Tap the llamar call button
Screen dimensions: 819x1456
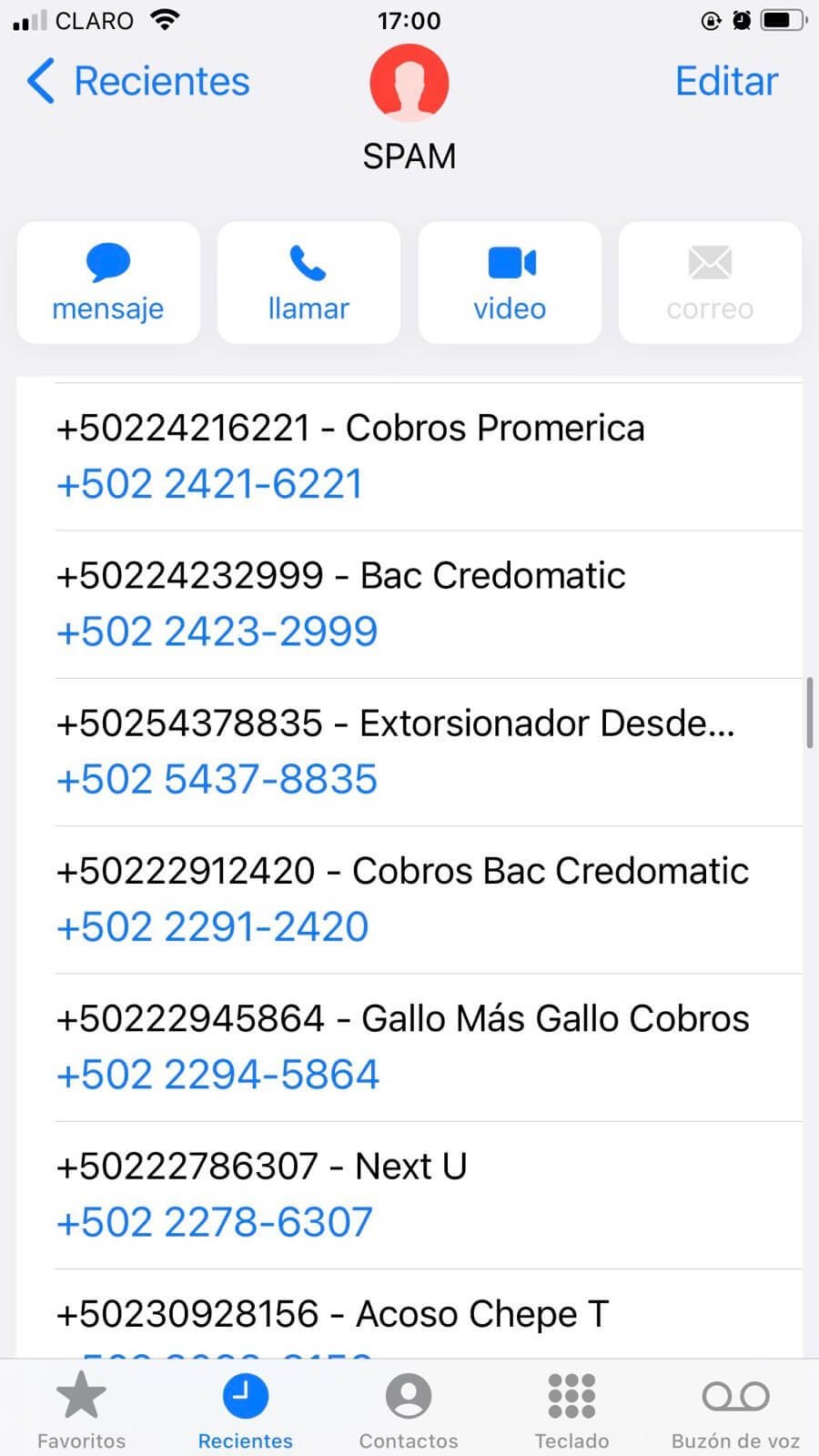tap(308, 283)
